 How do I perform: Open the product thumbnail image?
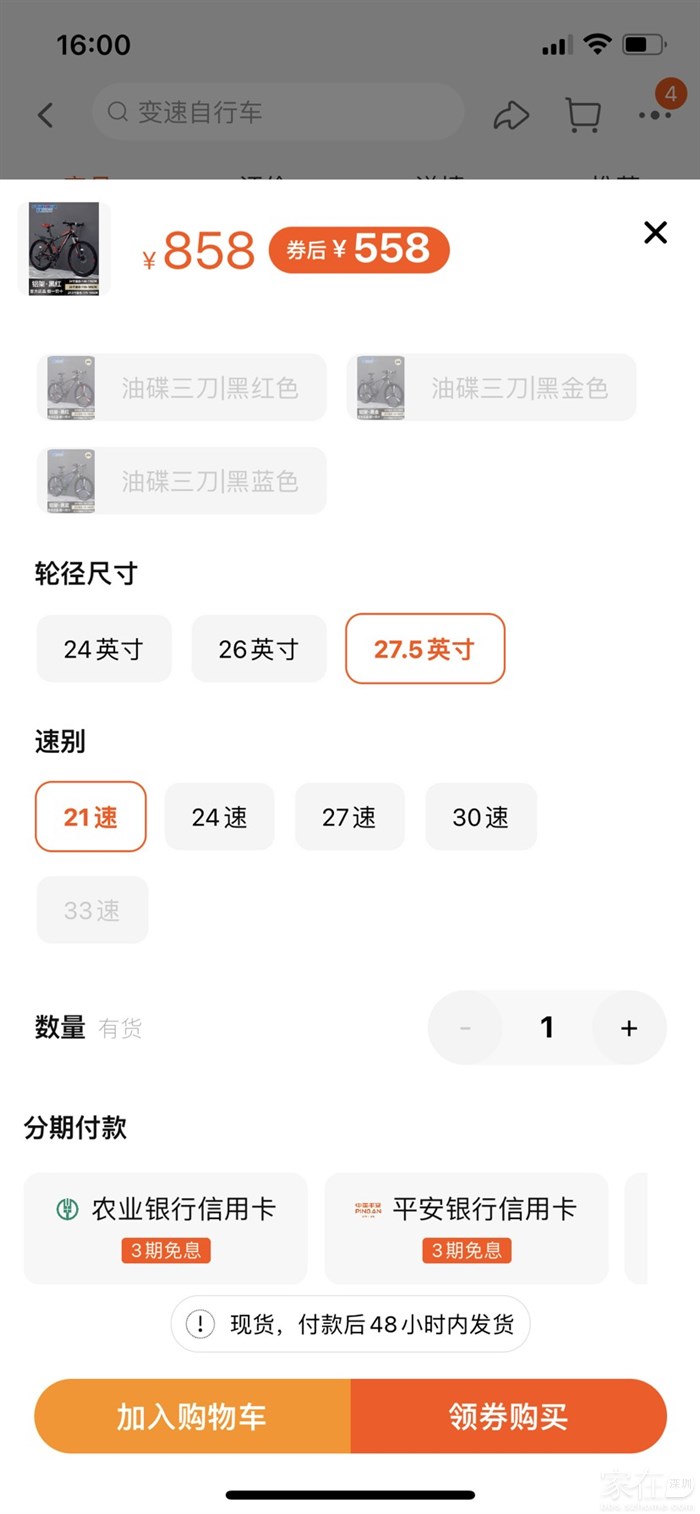64,249
